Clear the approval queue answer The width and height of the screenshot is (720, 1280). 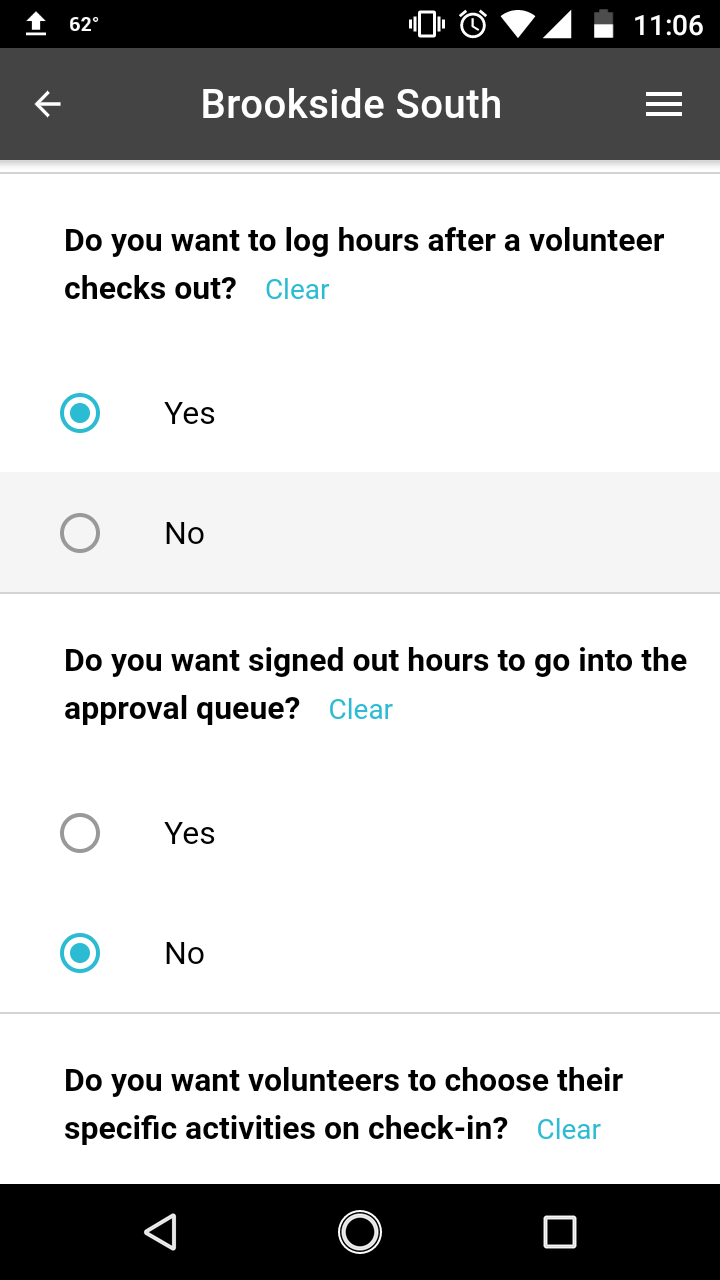pos(360,710)
